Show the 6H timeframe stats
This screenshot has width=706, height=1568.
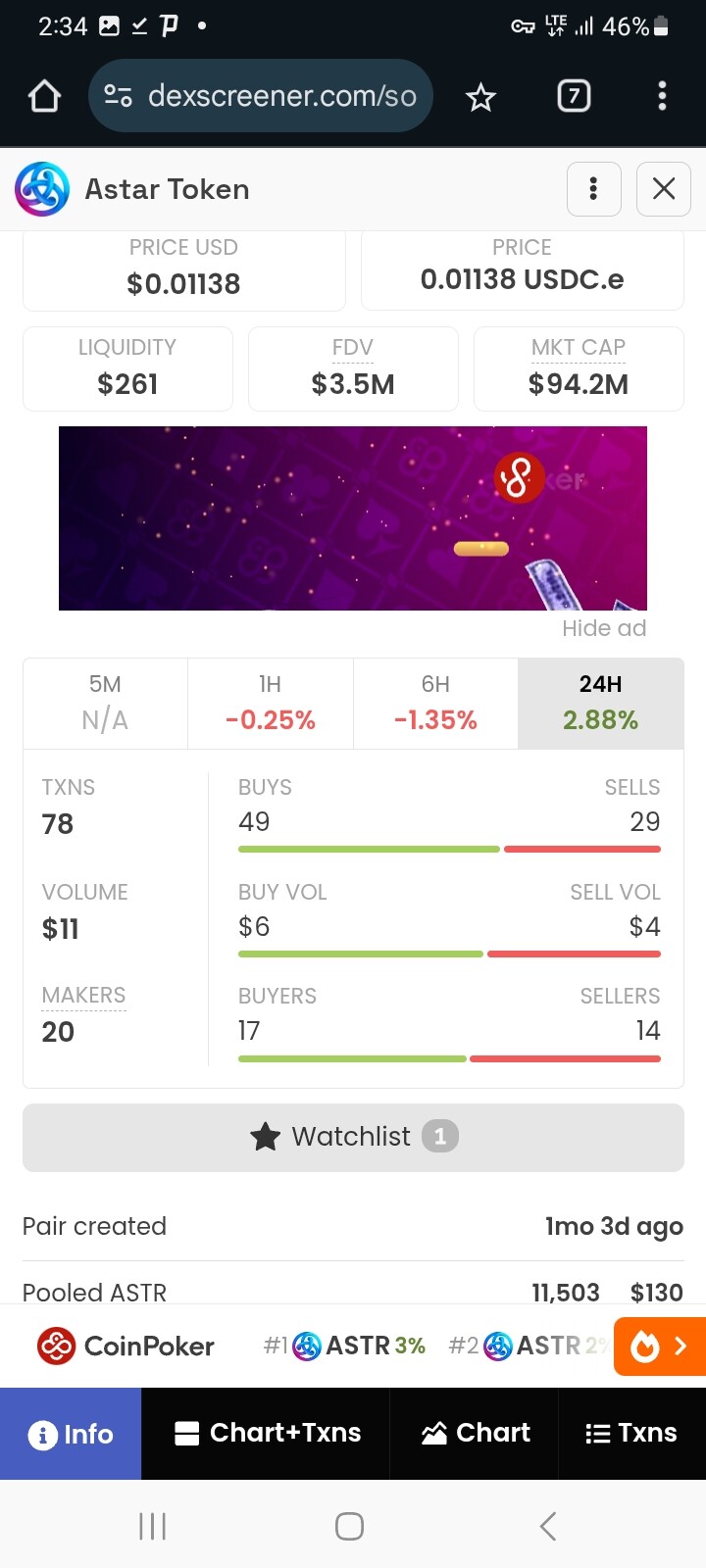coord(435,704)
